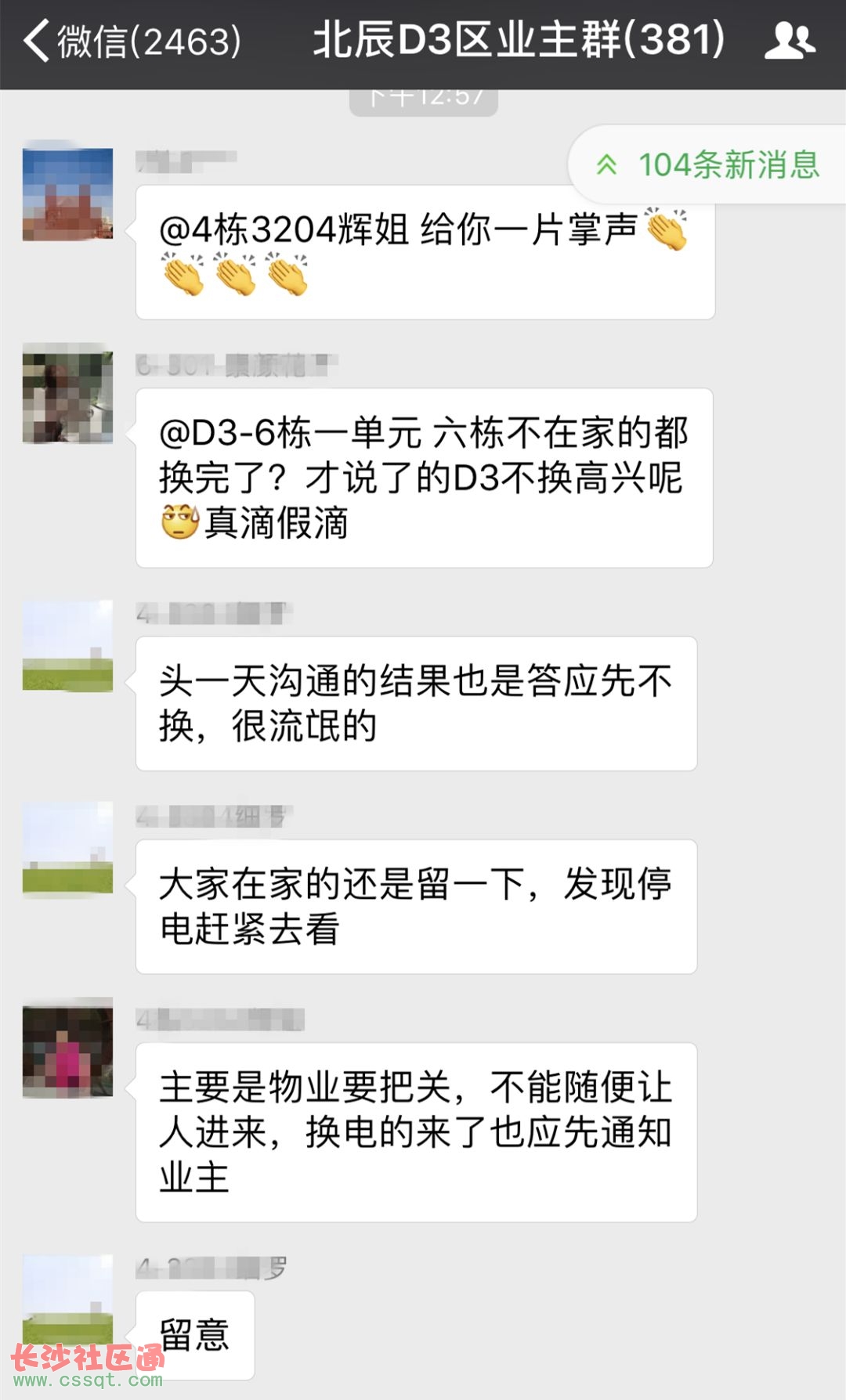
Task: Tap the avatar beside the 给你一片掌声 message
Action: 67,193
